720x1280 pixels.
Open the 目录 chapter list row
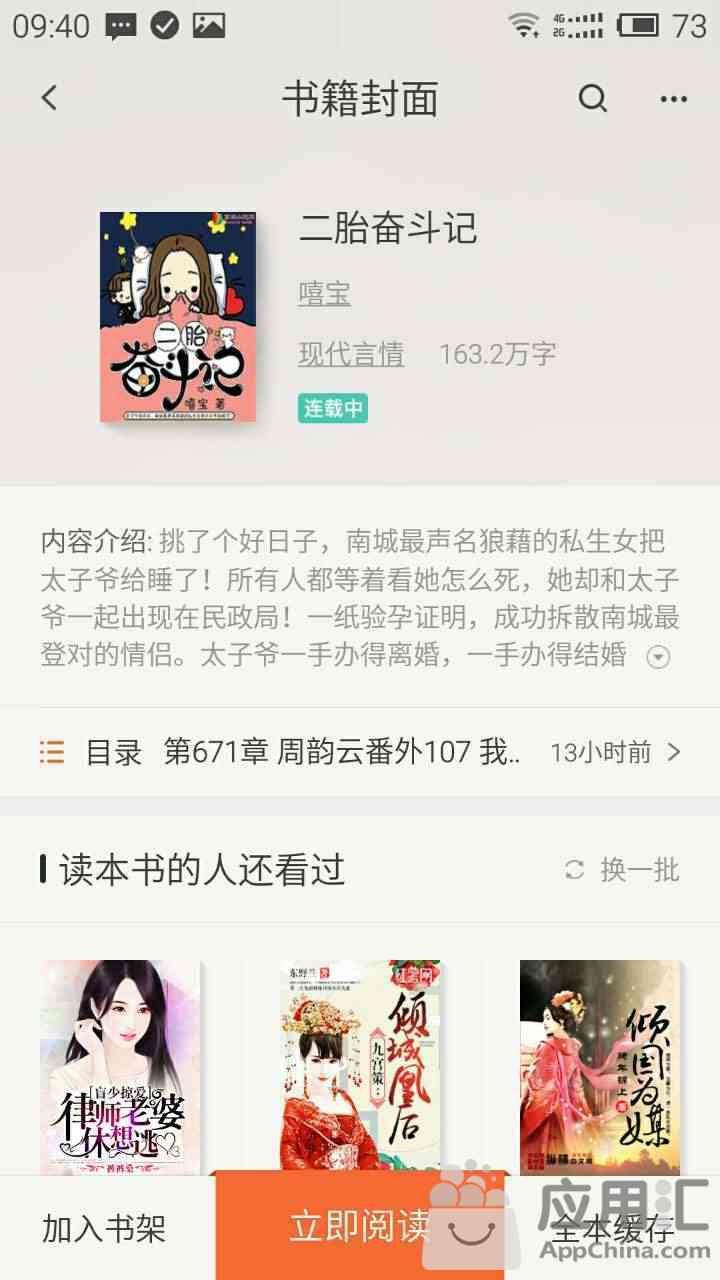point(360,752)
